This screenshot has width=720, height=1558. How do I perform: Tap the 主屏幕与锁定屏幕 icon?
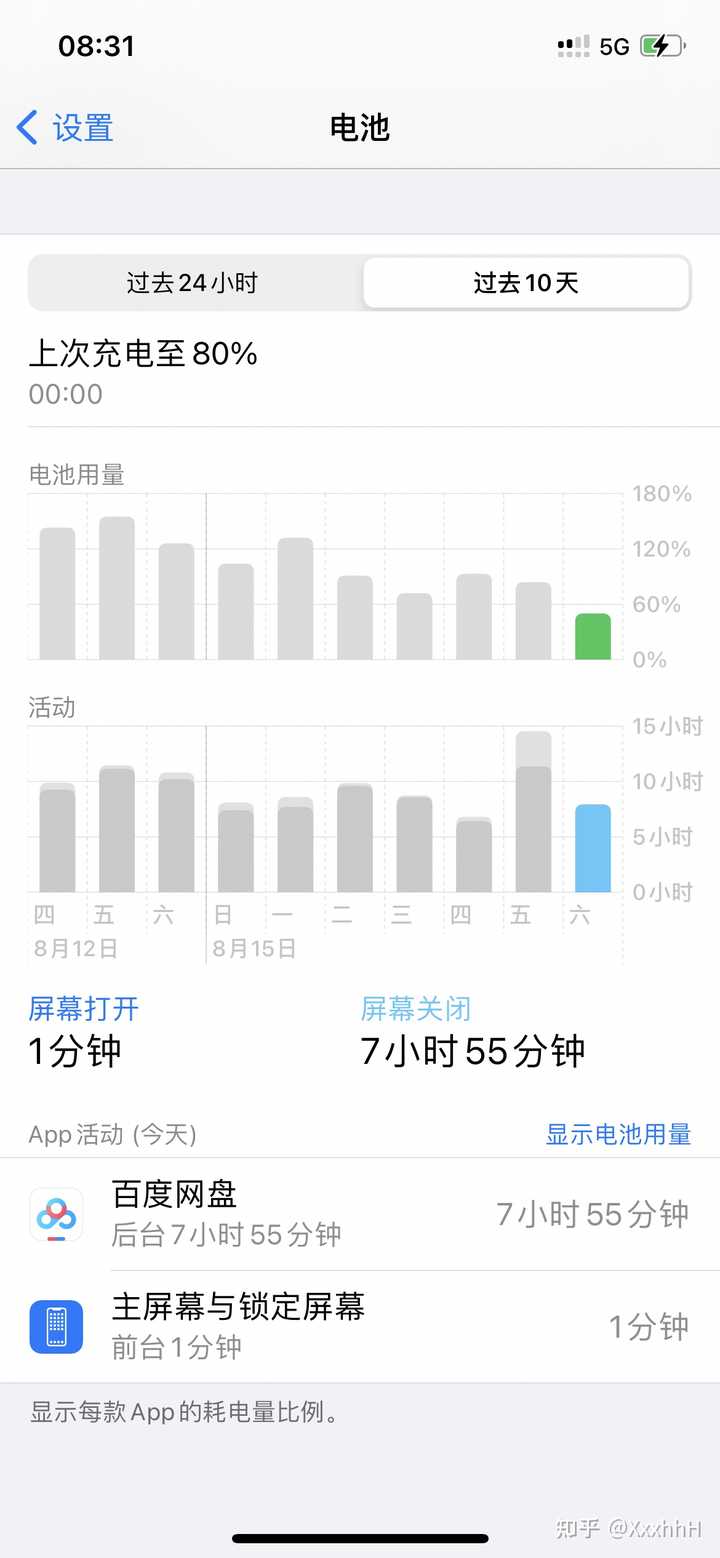[56, 1327]
